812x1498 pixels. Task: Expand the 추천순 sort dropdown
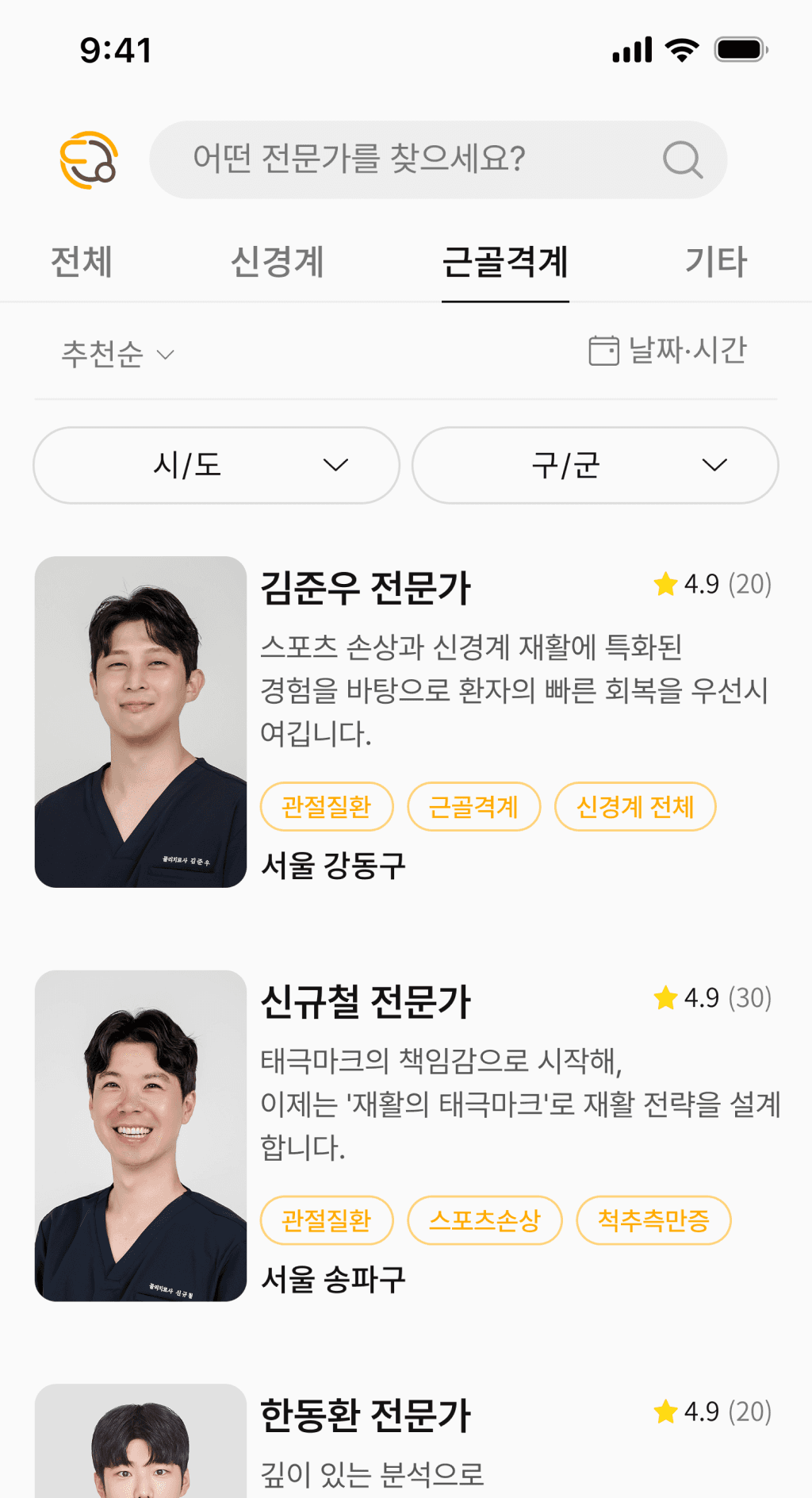click(118, 354)
